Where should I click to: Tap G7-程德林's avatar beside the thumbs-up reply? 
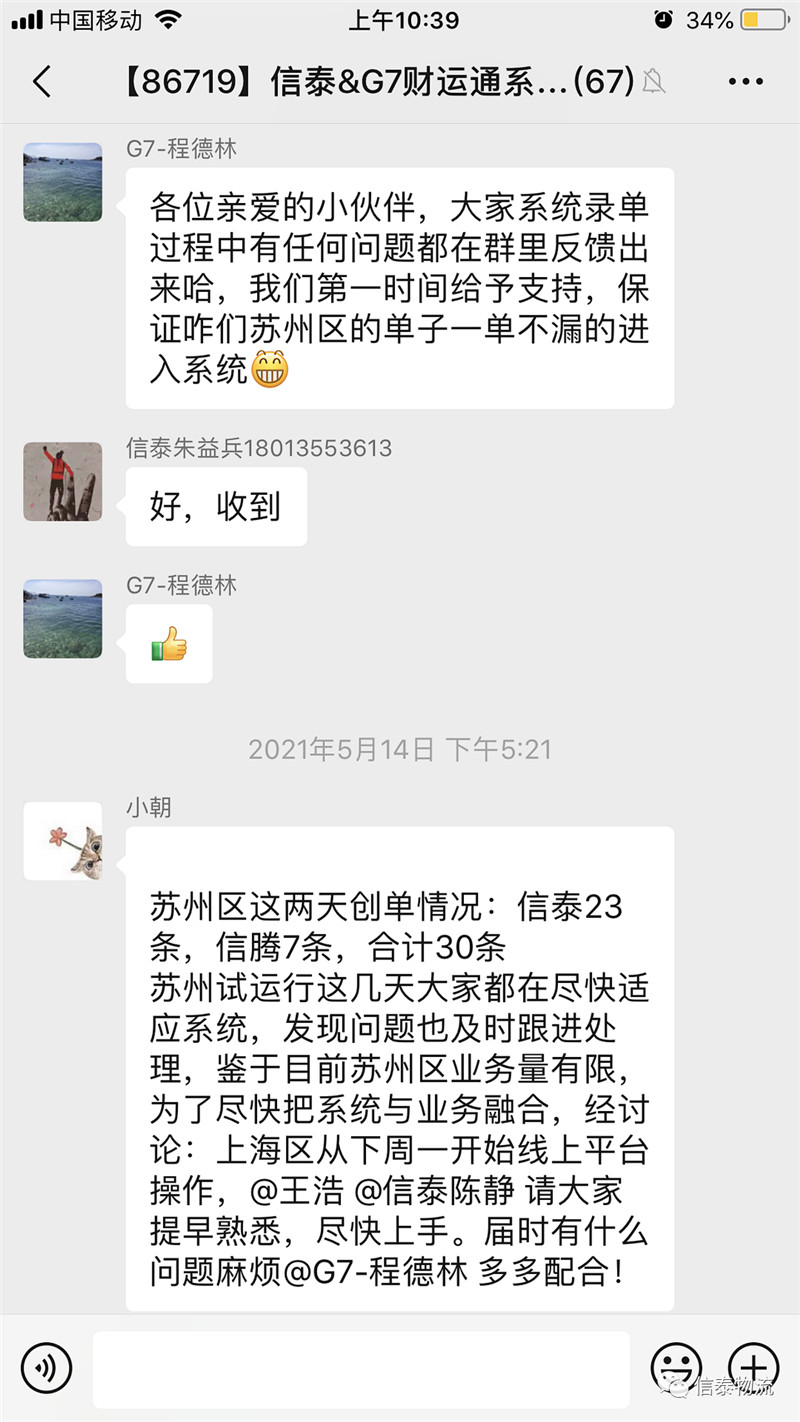pos(63,619)
